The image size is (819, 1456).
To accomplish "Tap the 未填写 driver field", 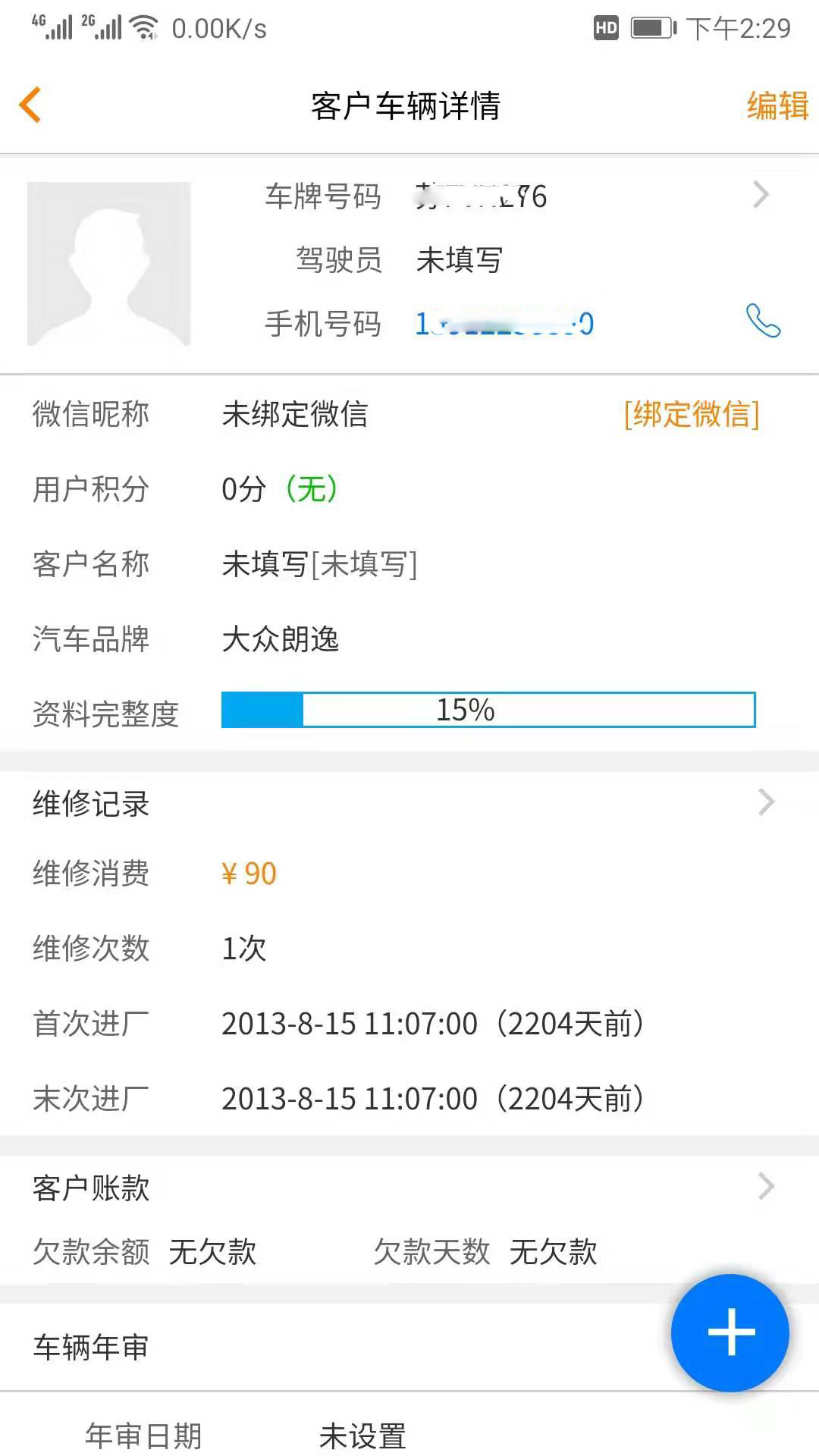I will [460, 259].
